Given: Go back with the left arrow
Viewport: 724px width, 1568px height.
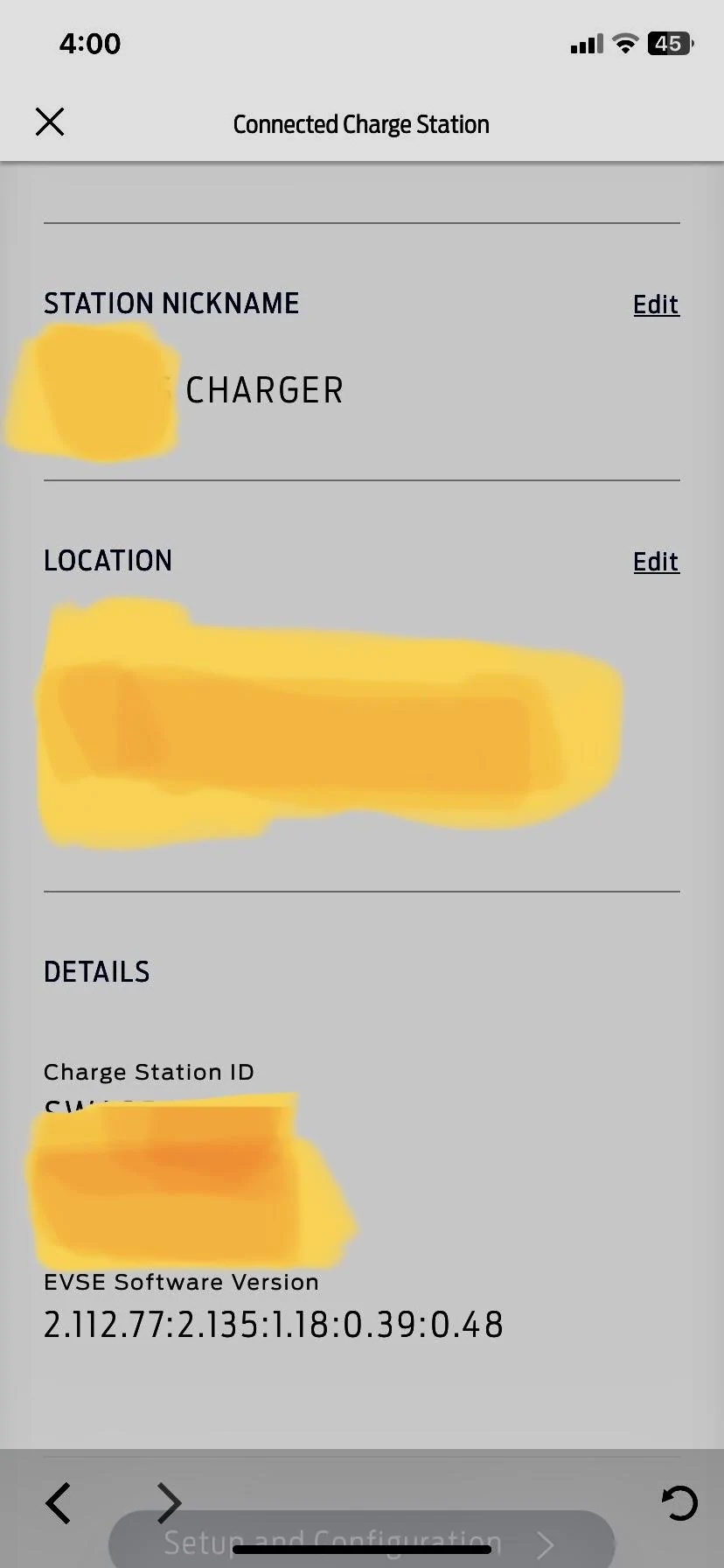Looking at the screenshot, I should pos(59,1503).
